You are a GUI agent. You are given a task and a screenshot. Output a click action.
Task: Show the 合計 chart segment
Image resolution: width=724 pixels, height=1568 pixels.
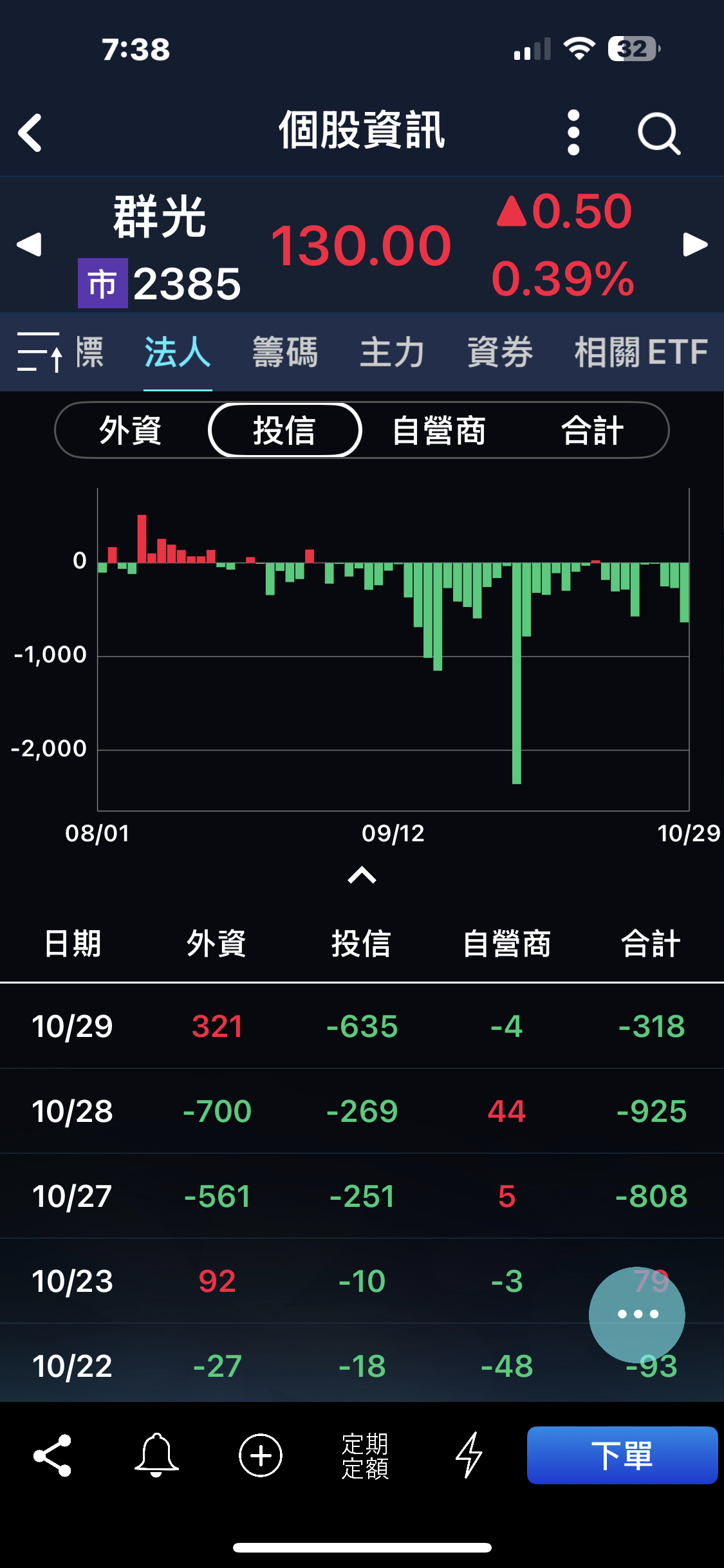click(592, 430)
